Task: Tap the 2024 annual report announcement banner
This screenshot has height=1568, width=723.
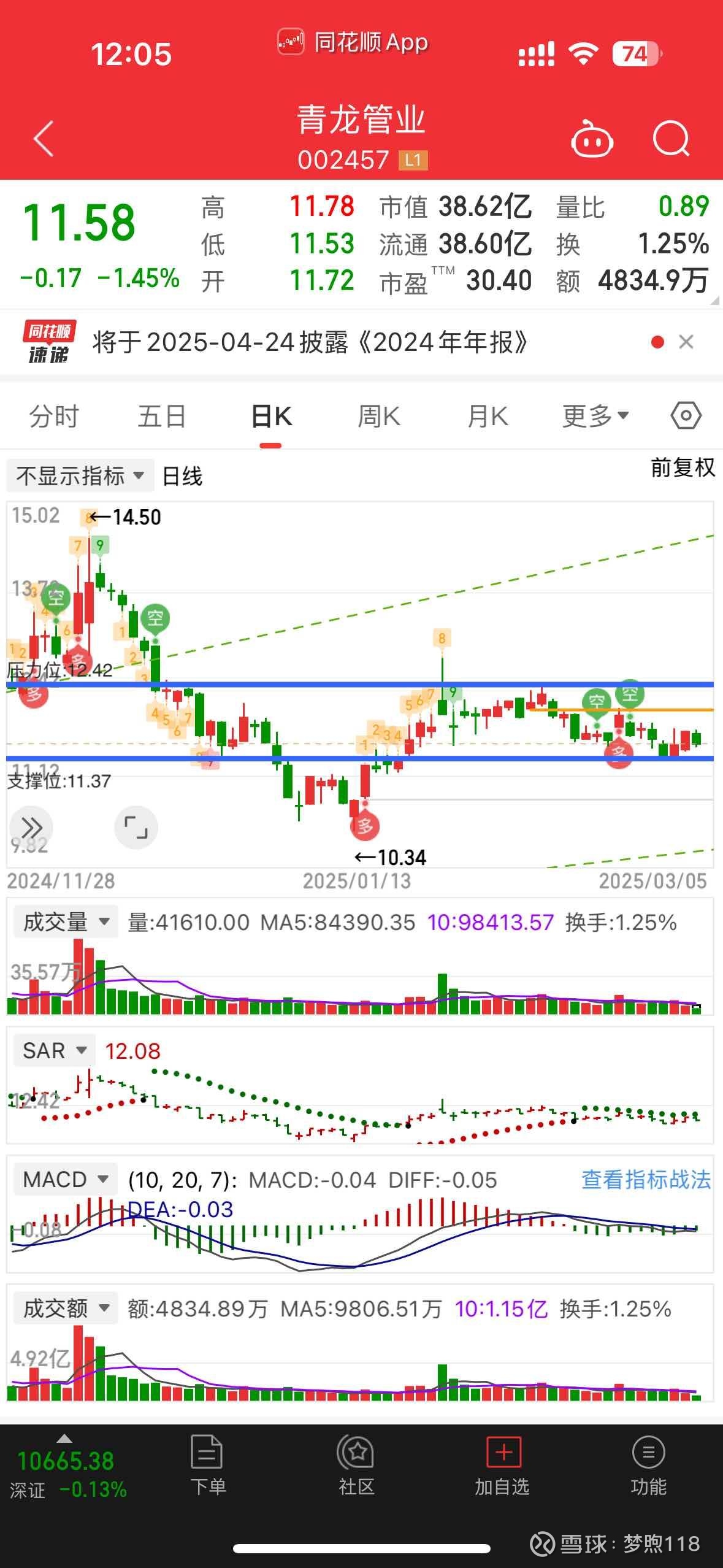Action: pyautogui.click(x=307, y=344)
